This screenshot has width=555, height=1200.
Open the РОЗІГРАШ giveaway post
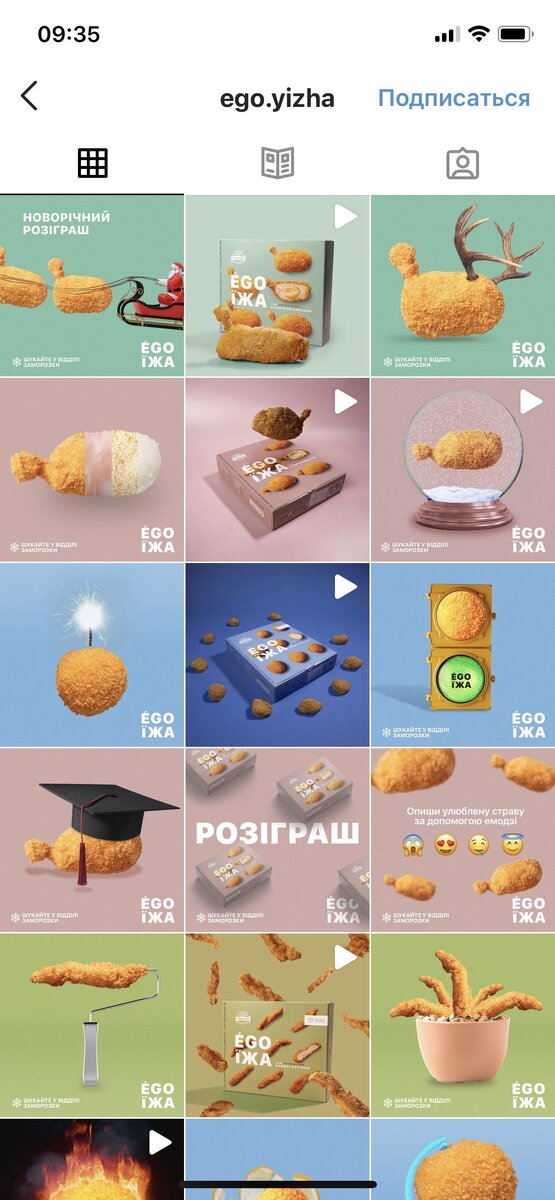[277, 840]
